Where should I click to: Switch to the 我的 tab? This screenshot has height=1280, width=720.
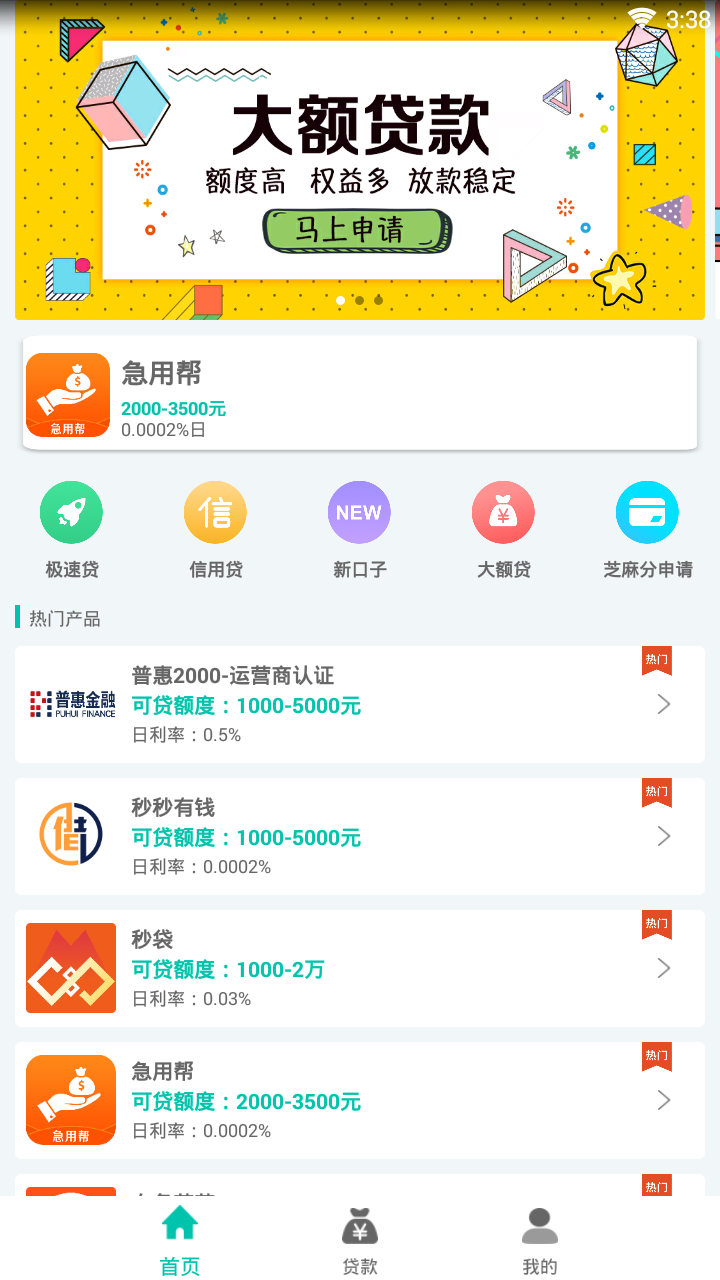pyautogui.click(x=540, y=1240)
